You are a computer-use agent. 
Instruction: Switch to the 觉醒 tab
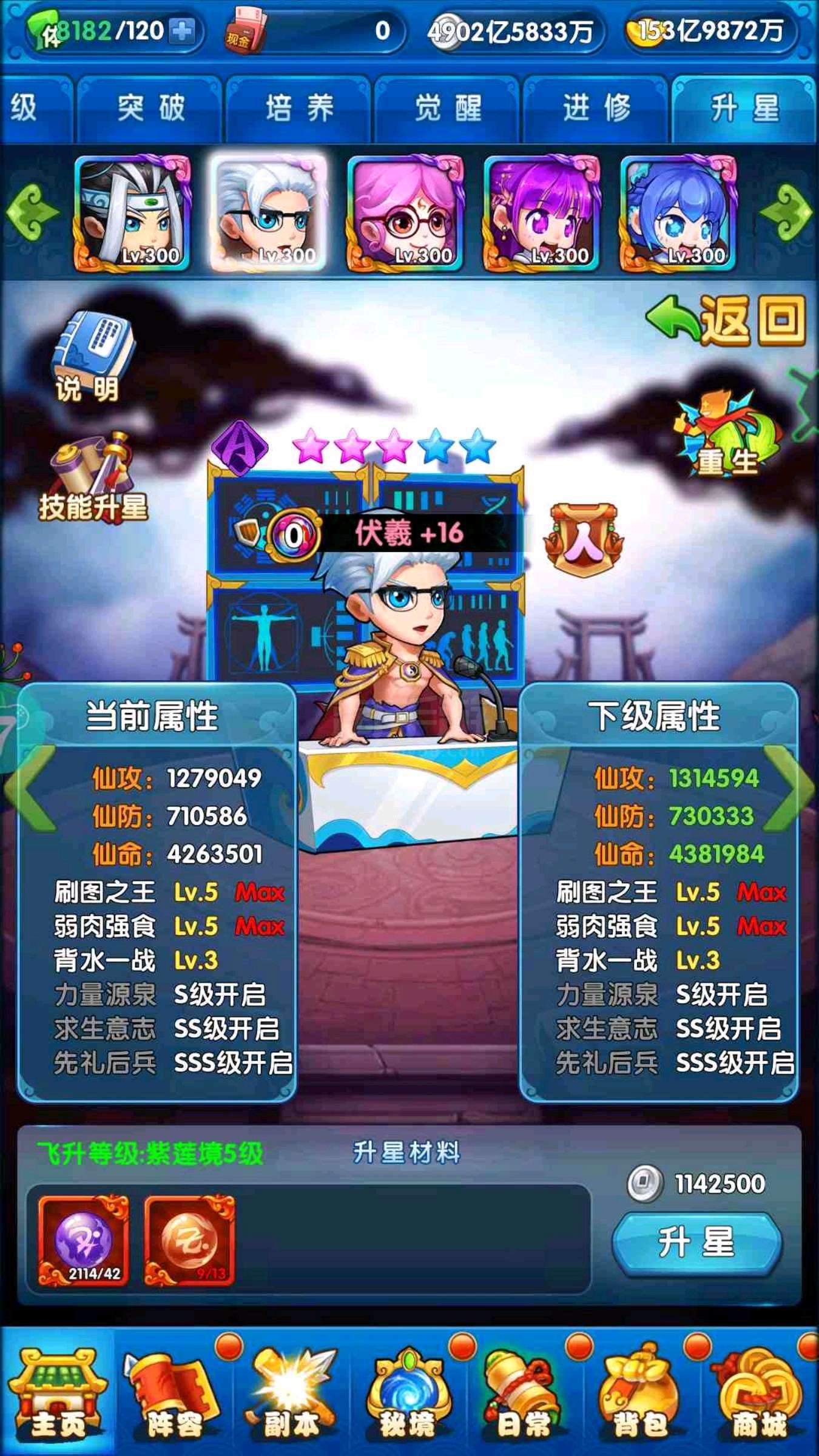point(448,109)
